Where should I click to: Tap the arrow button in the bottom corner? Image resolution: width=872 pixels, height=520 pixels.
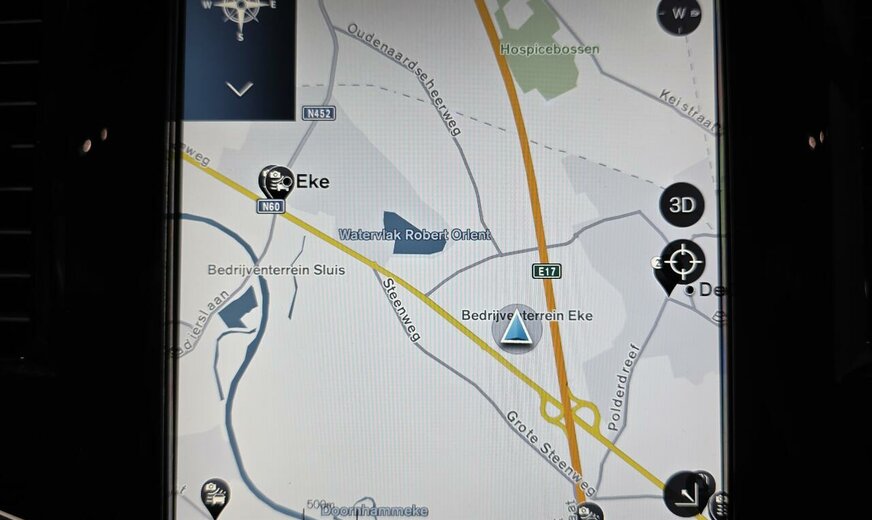[685, 493]
